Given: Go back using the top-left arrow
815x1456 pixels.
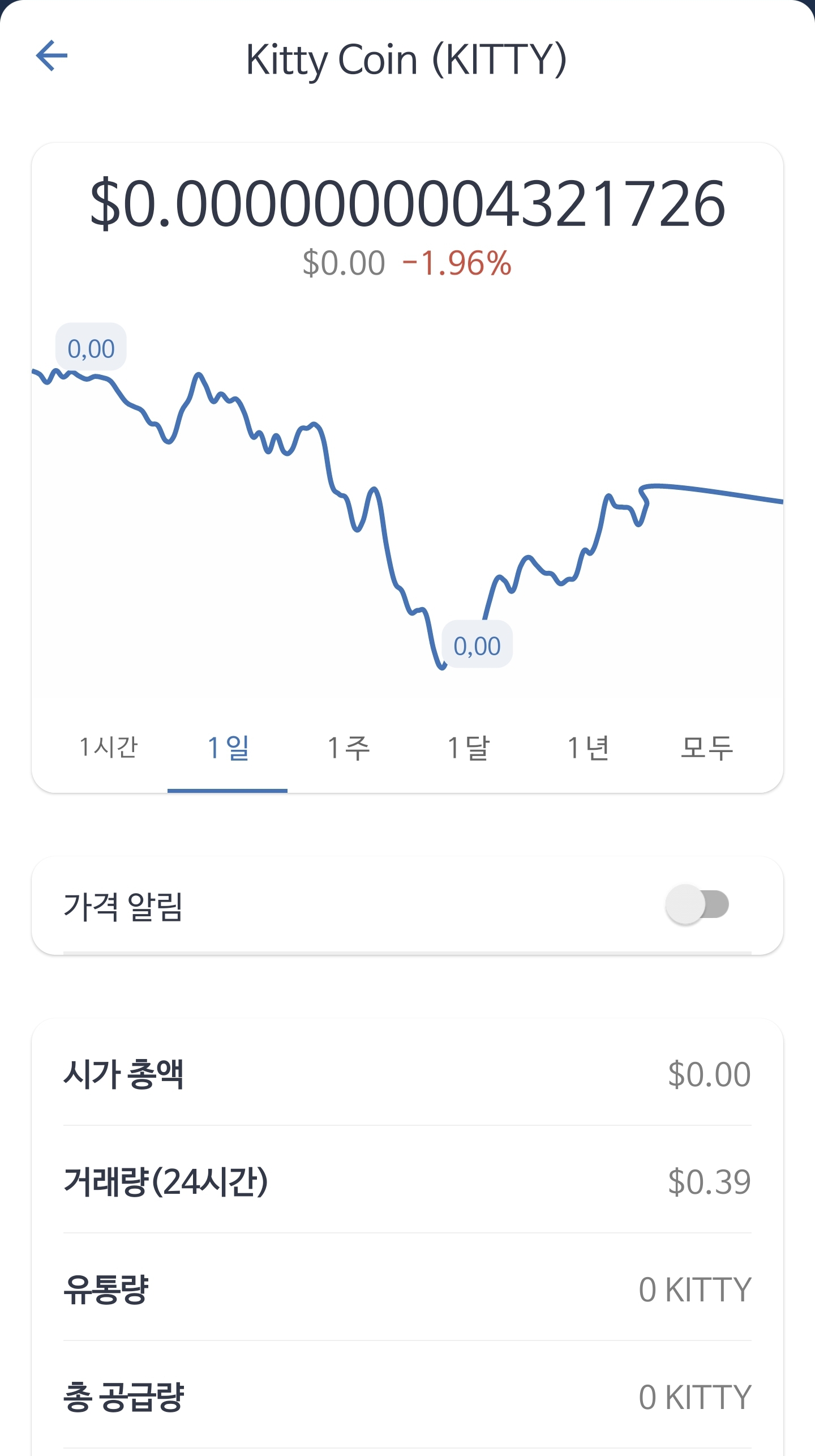Looking at the screenshot, I should [x=52, y=56].
